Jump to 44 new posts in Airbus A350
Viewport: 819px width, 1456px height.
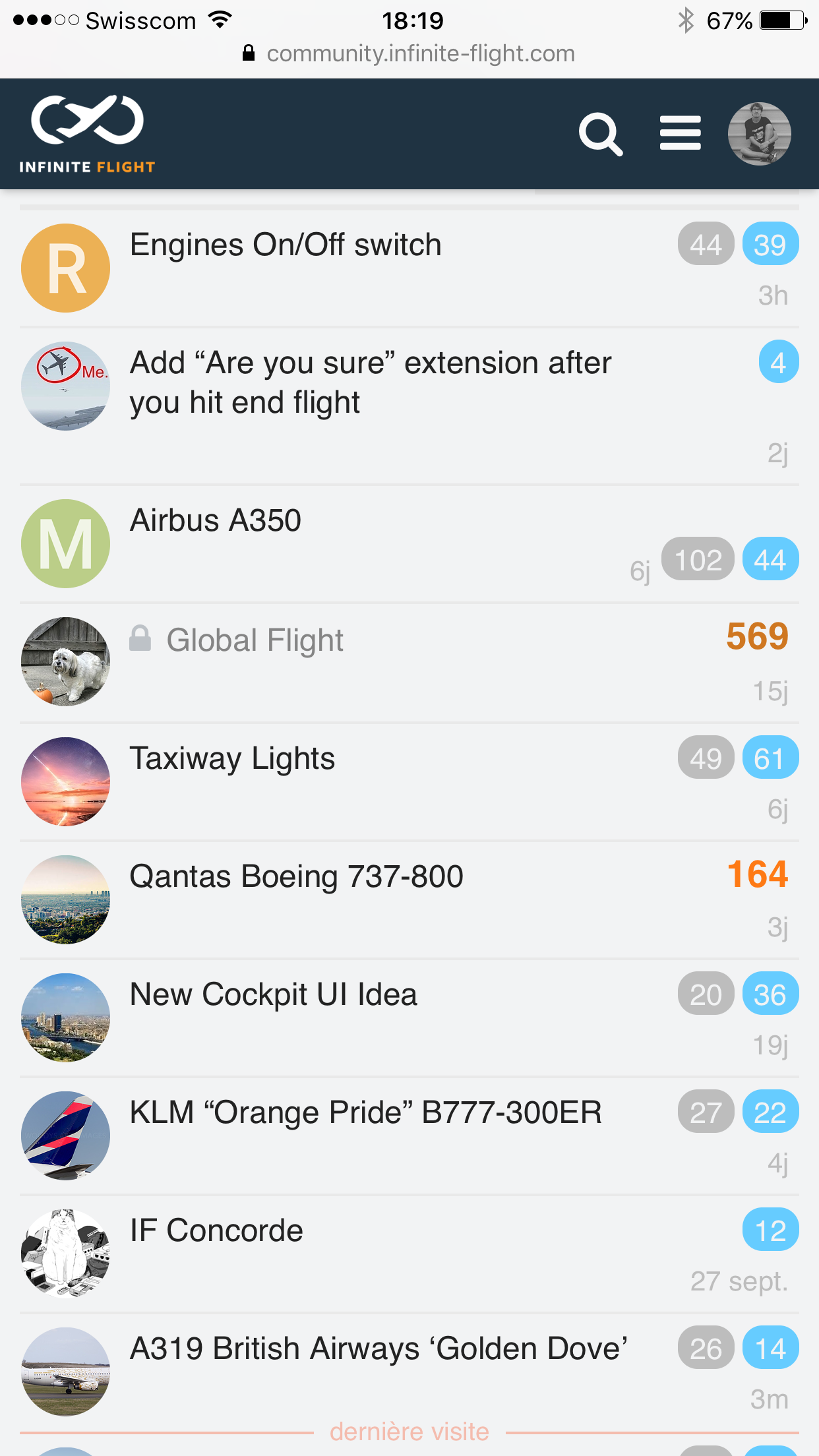(x=770, y=560)
